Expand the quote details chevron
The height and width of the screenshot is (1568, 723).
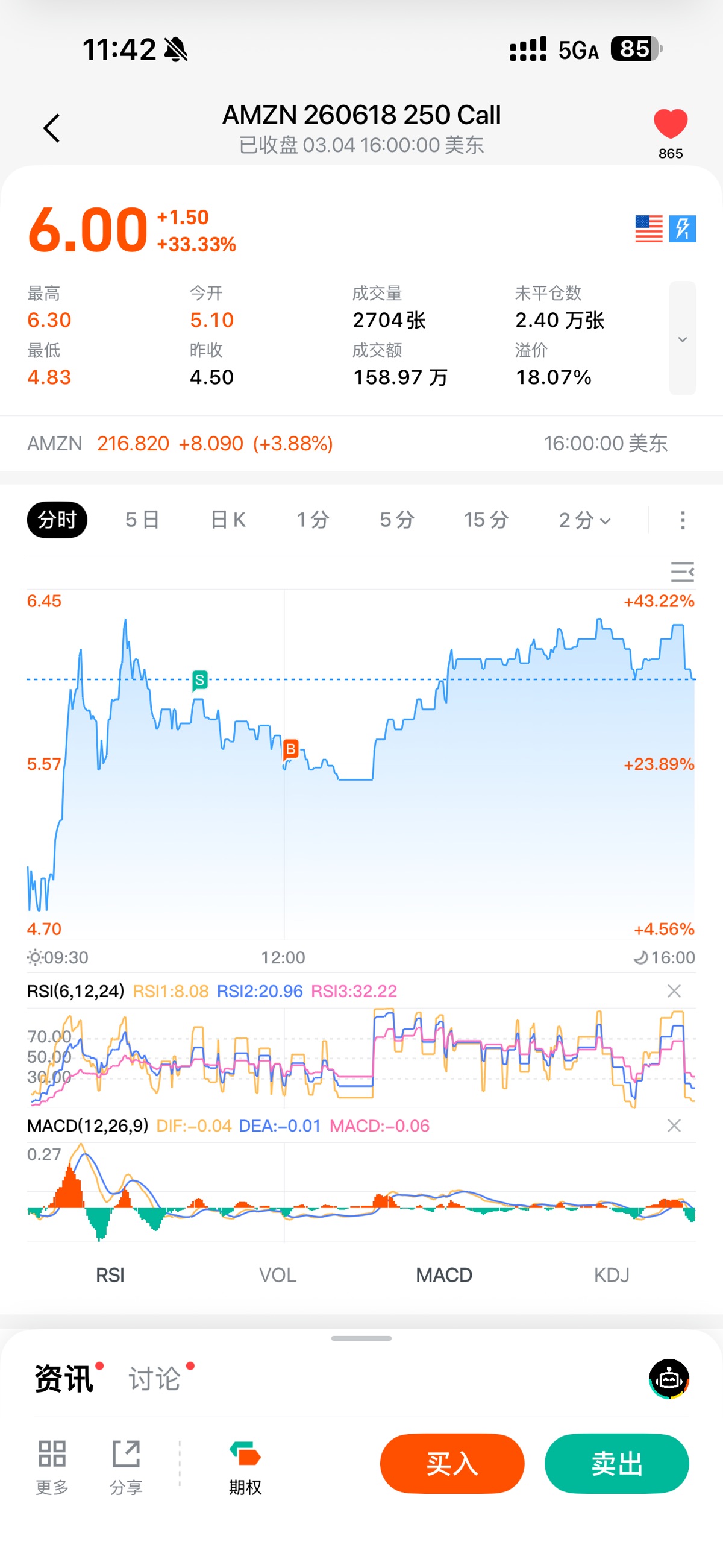pos(682,339)
